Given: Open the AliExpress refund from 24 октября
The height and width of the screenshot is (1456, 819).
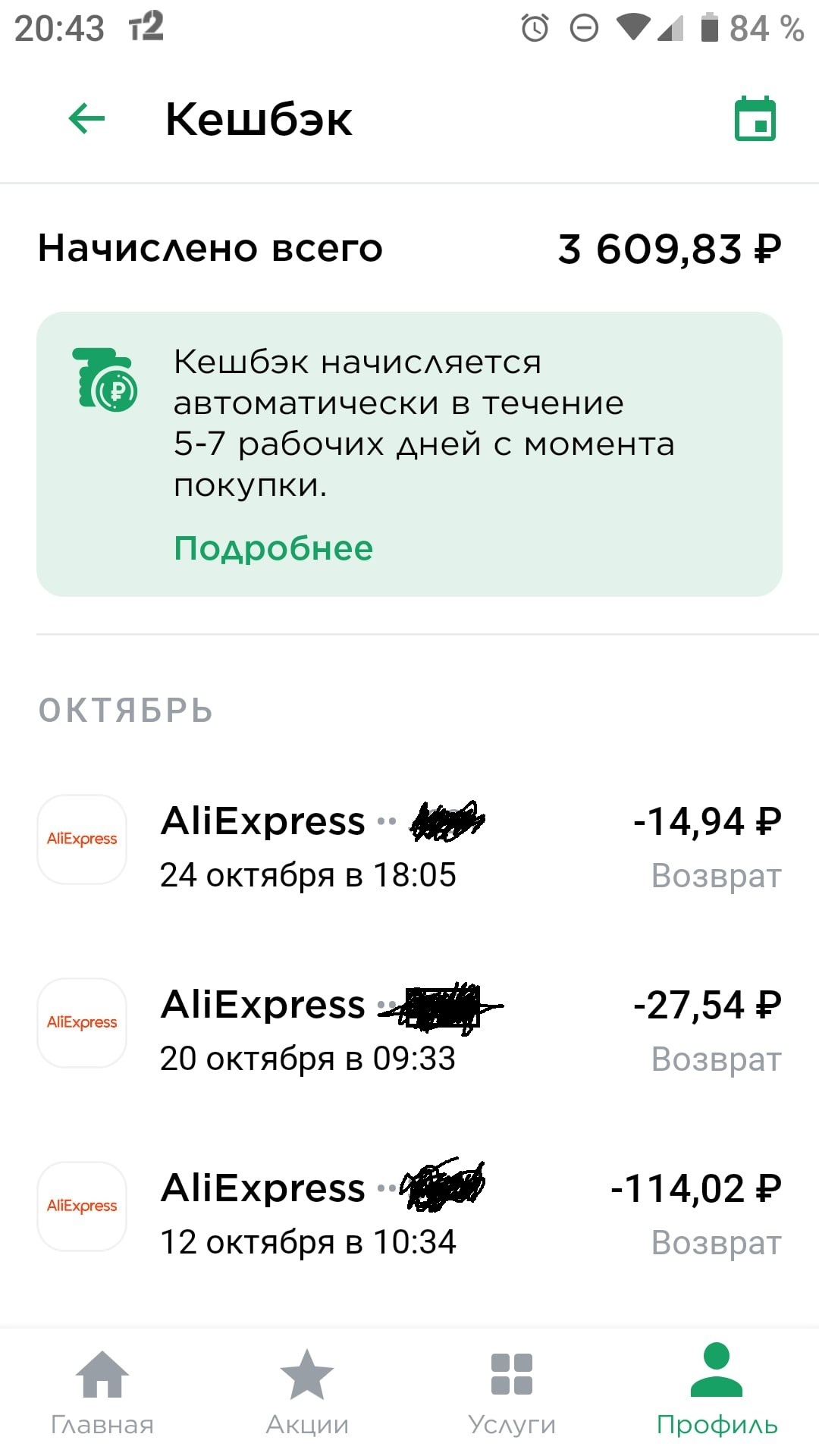Looking at the screenshot, I should [x=409, y=847].
